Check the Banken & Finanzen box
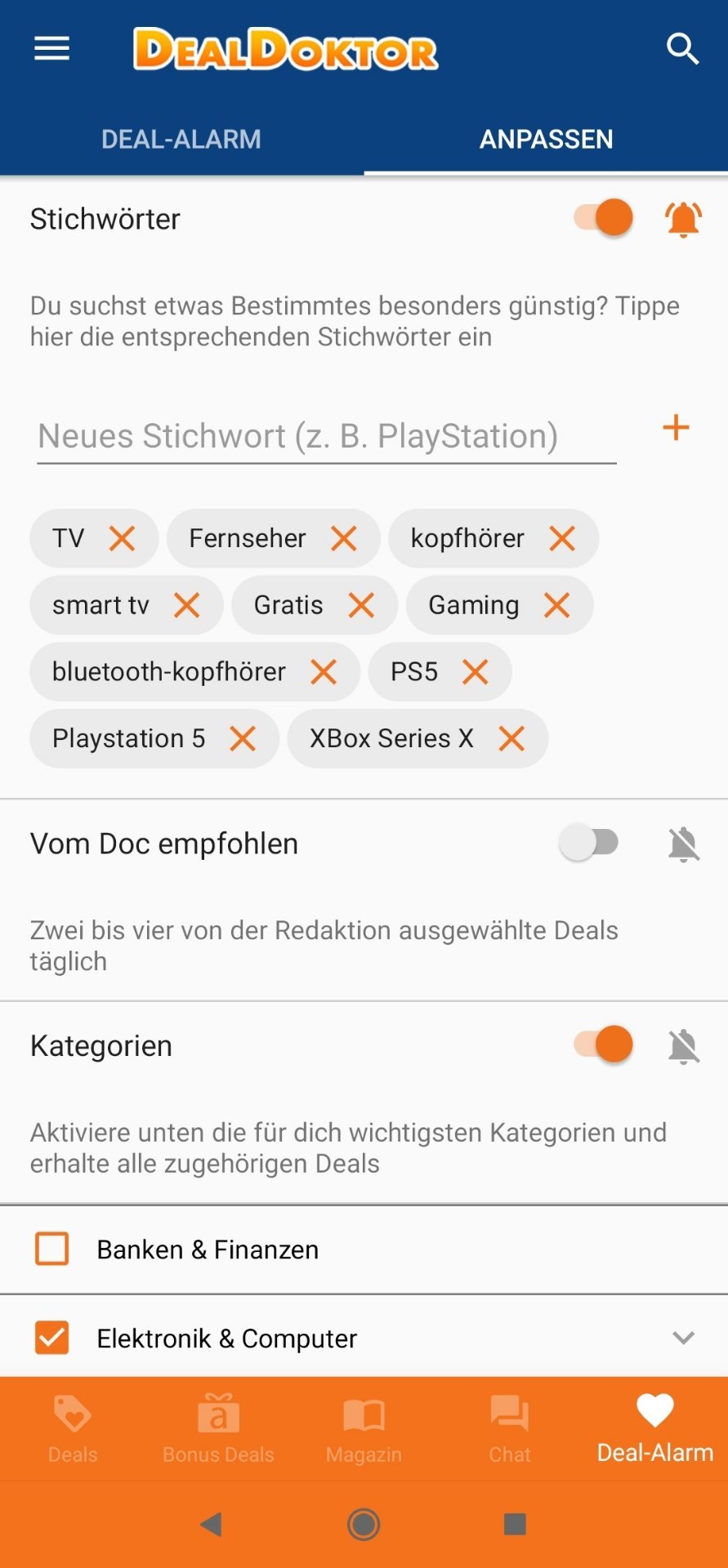The width and height of the screenshot is (728, 1568). click(52, 1249)
